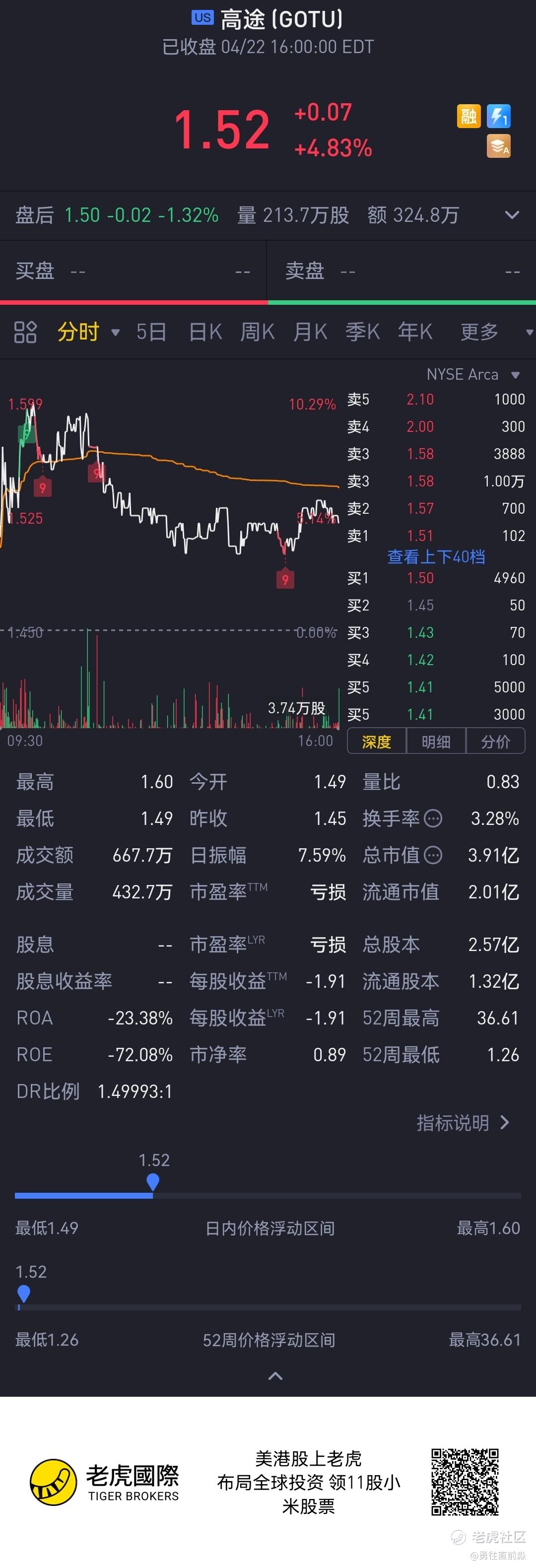Tap the info icon beside 换手率
This screenshot has width=536, height=1568.
tap(433, 818)
